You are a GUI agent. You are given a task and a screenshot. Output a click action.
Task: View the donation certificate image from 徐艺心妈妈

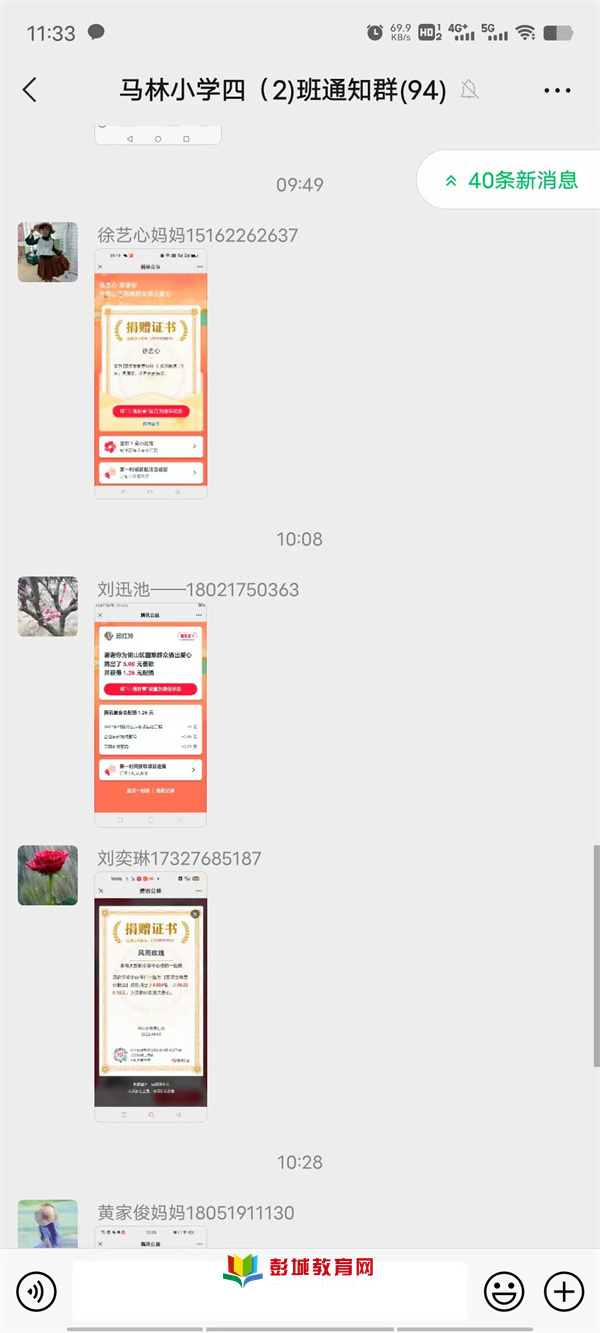[151, 374]
